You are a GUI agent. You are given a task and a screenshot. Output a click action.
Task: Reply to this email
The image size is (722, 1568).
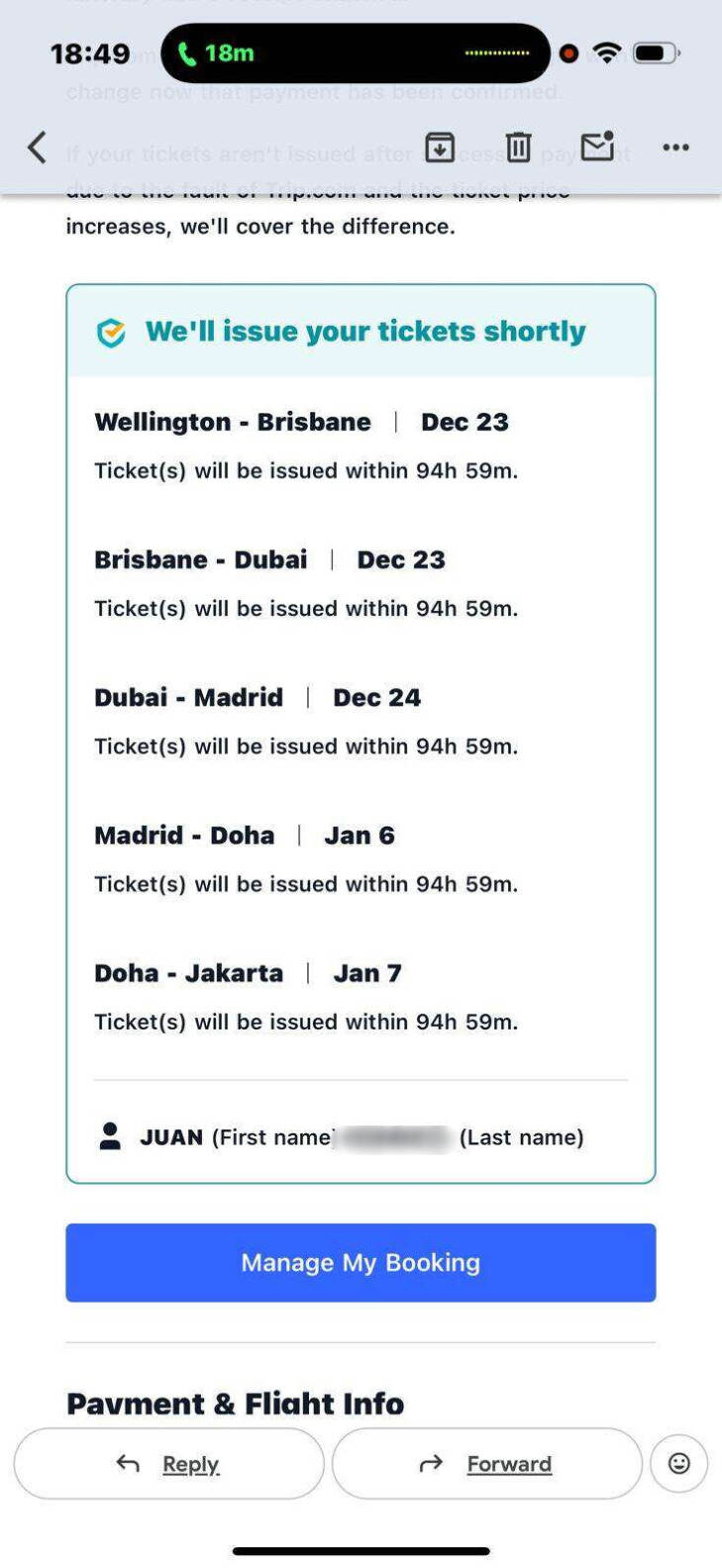168,1463
